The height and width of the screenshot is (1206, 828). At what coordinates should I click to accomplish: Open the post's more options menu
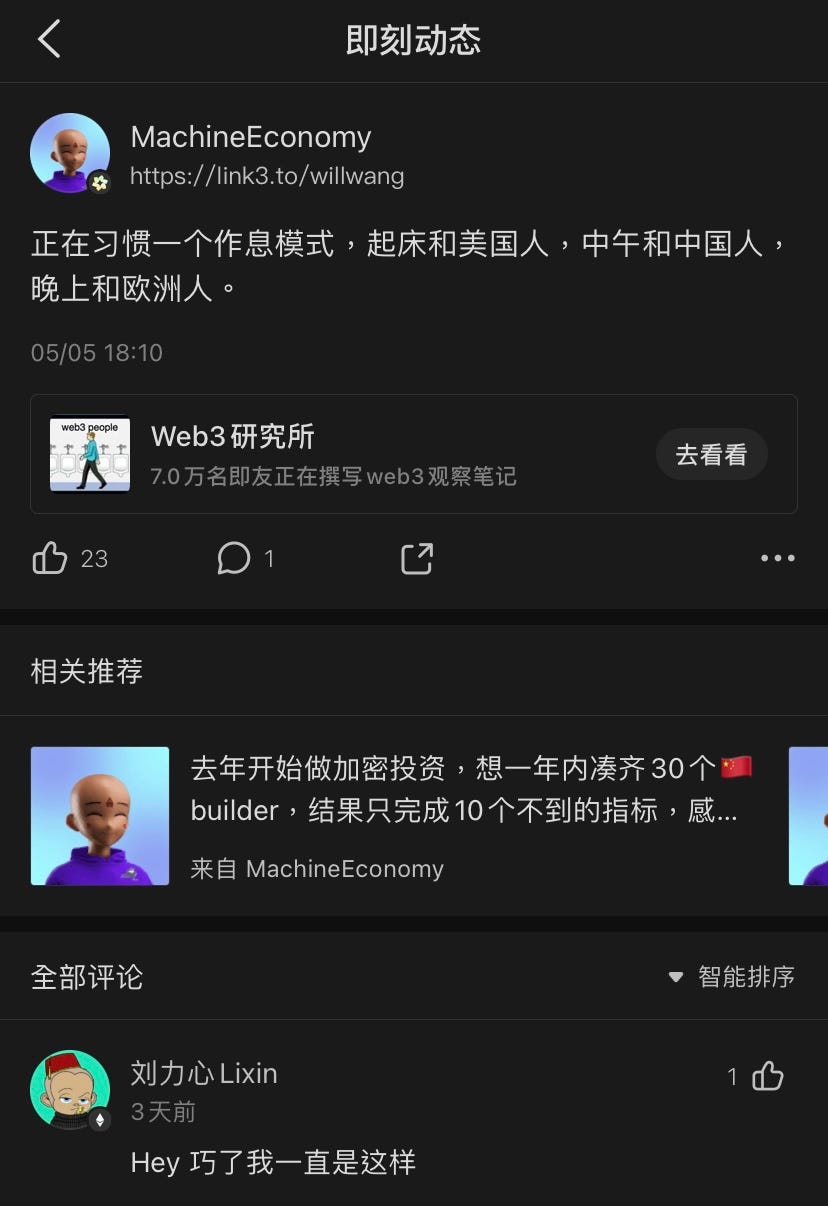777,558
